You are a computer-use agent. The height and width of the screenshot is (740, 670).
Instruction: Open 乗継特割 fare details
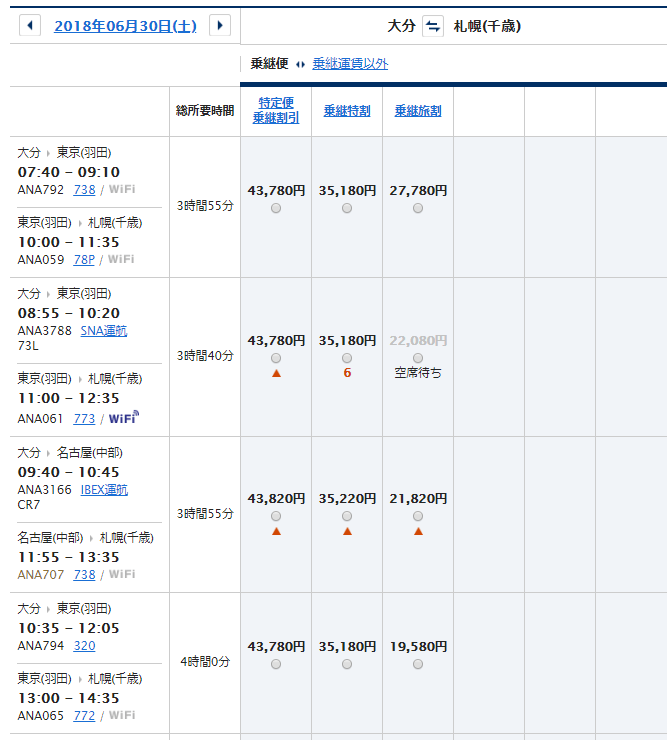click(346, 110)
